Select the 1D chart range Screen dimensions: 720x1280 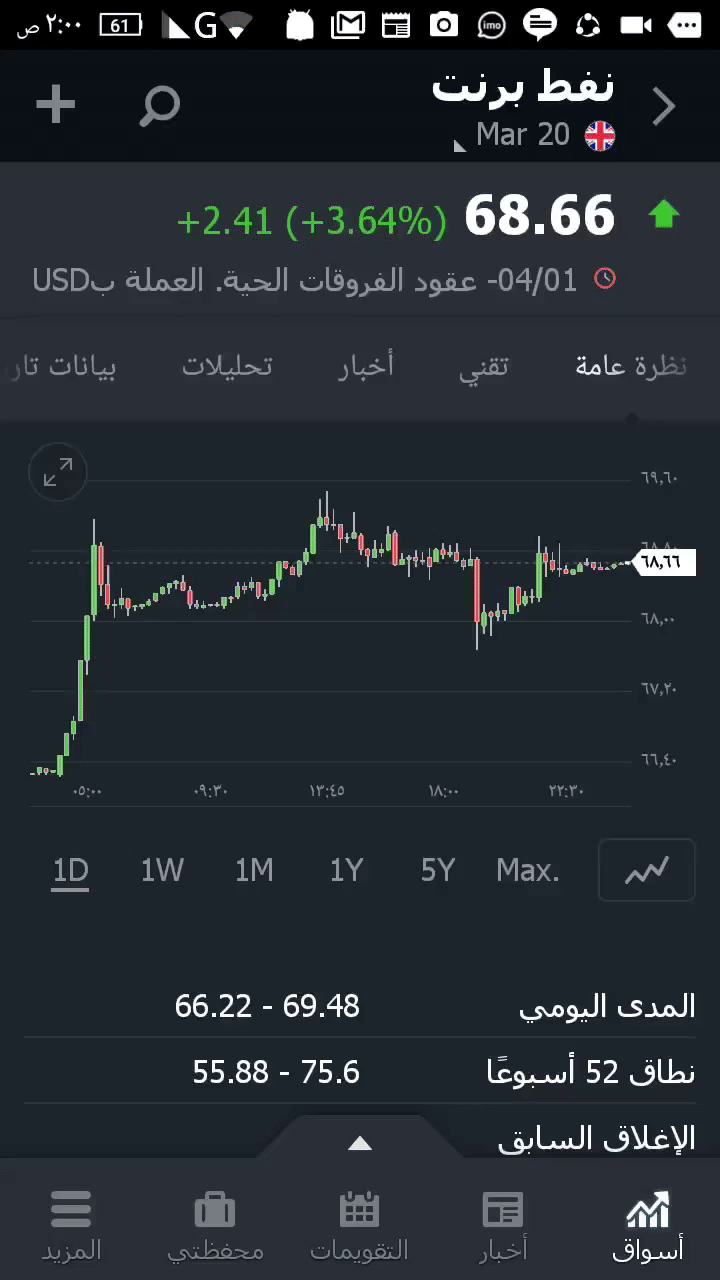pos(71,870)
